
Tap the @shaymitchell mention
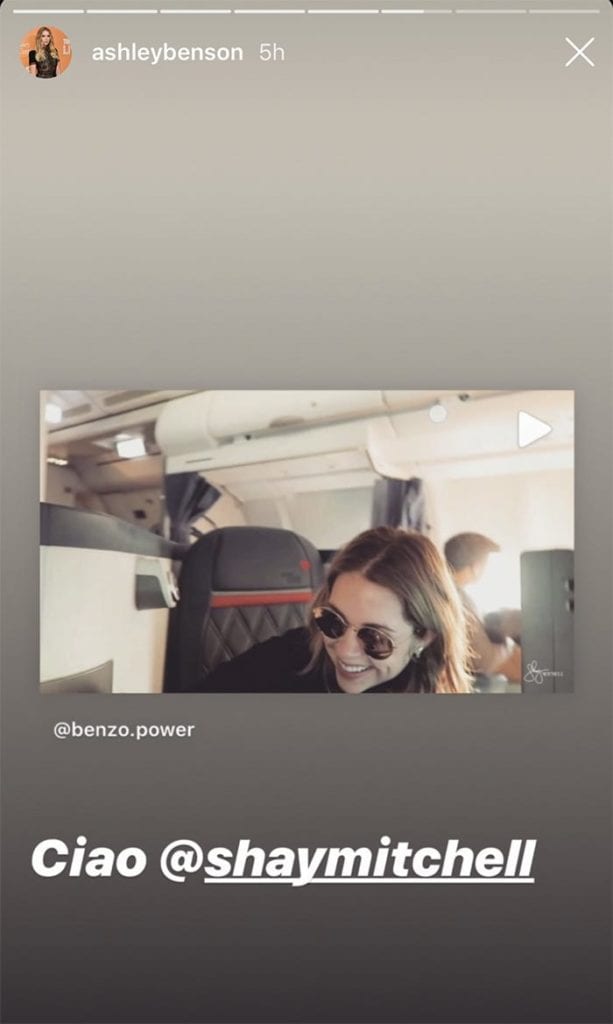370,860
